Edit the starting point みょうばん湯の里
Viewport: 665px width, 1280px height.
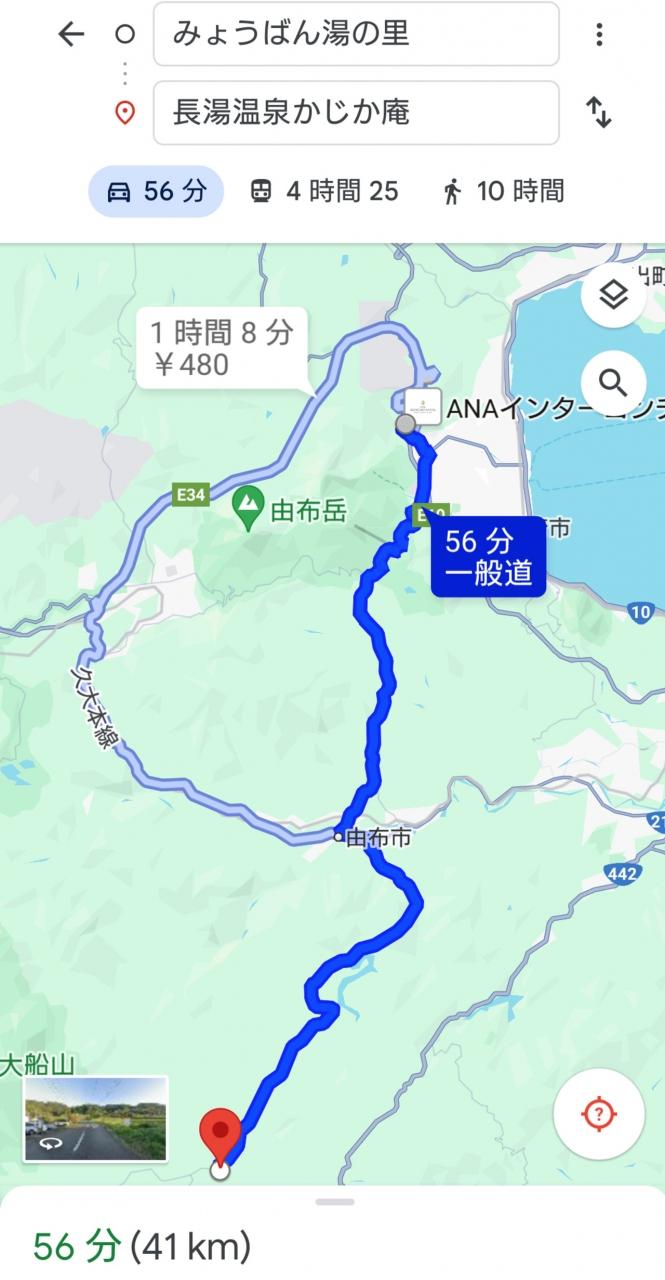(x=355, y=35)
